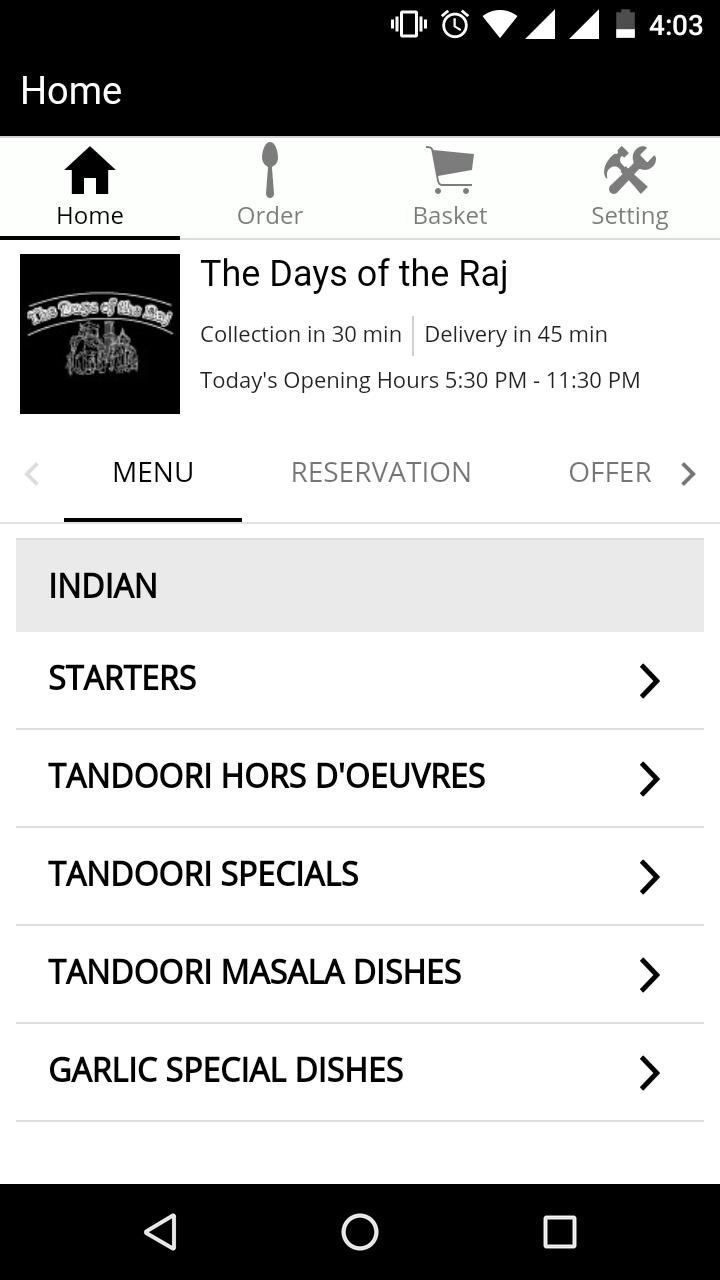Viewport: 720px width, 1280px height.
Task: Open the OFFER section
Action: [x=609, y=472]
